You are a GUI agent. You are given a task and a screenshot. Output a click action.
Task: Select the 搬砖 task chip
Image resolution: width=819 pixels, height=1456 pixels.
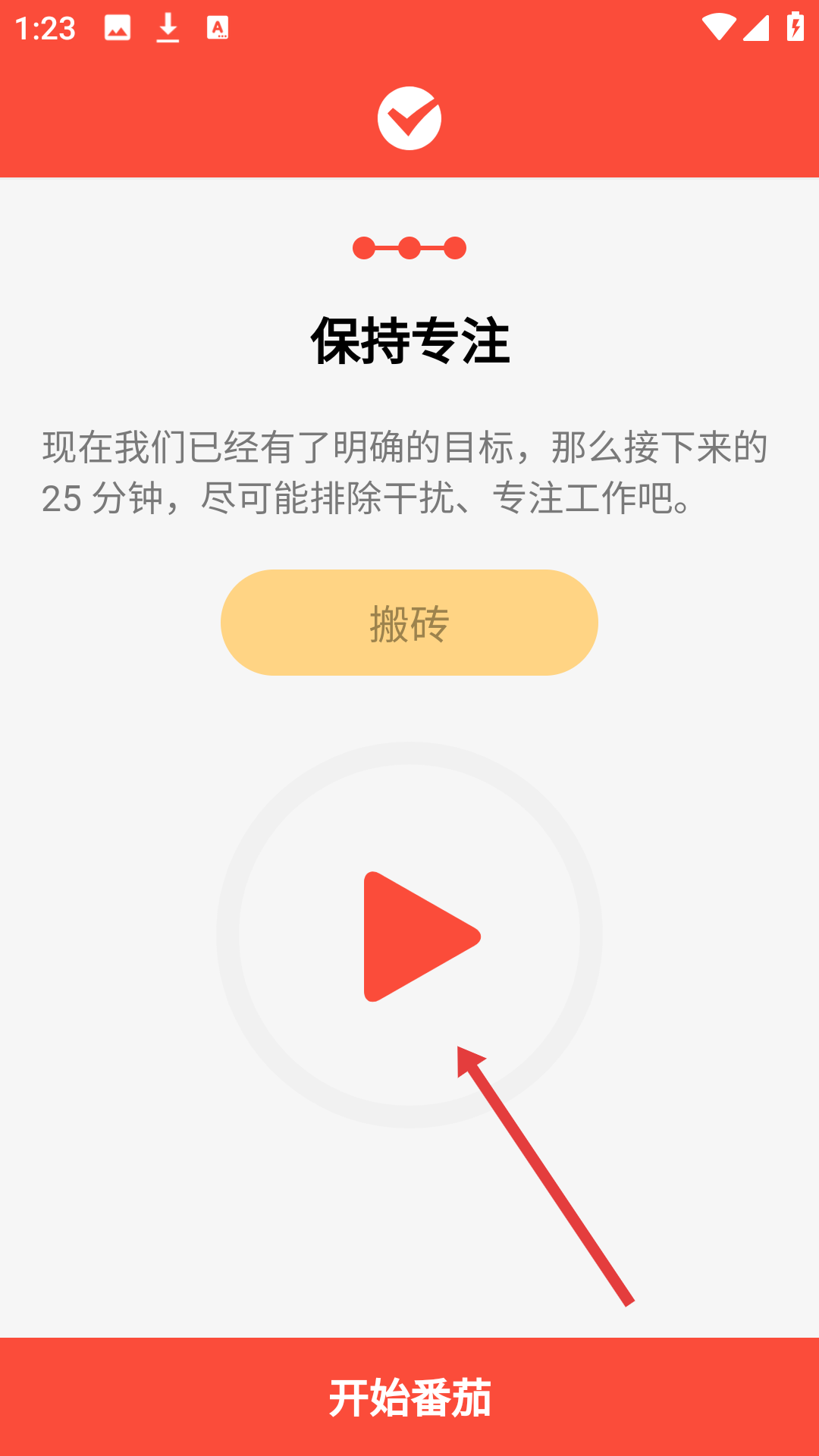[x=409, y=623]
